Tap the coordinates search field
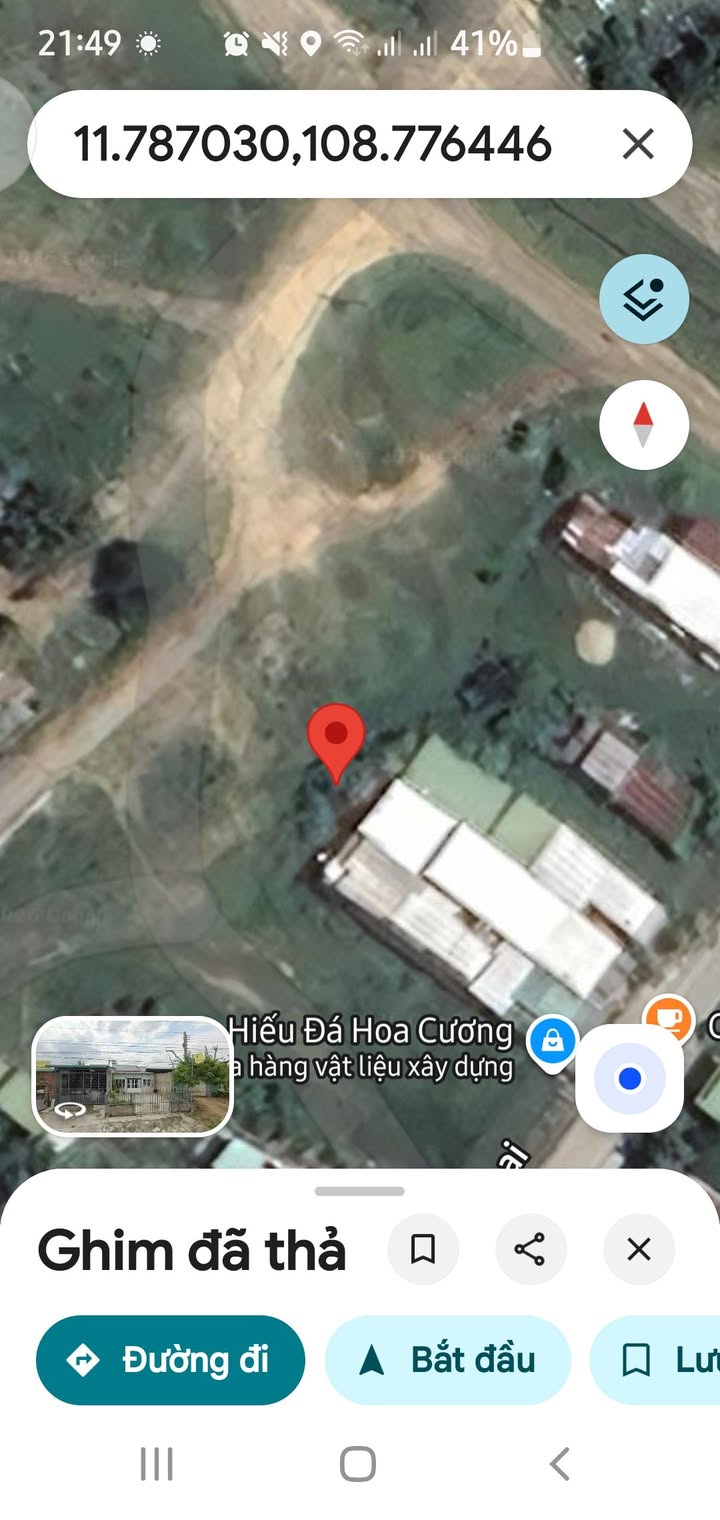720x1520 pixels. click(310, 145)
